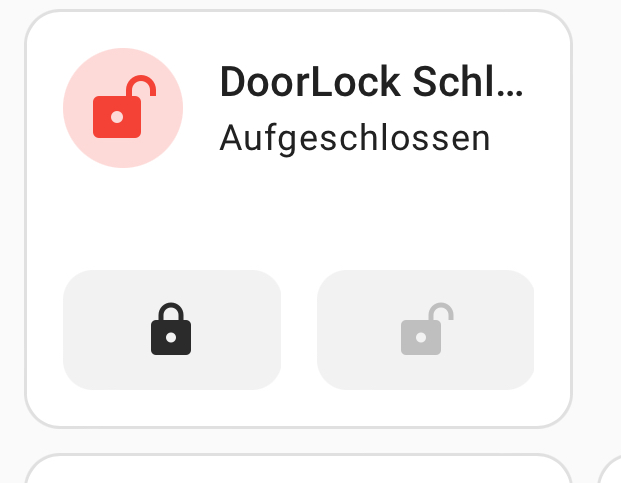This screenshot has width=621, height=483.
Task: Tap the greyed-out unlock padlock button
Action: click(x=426, y=330)
